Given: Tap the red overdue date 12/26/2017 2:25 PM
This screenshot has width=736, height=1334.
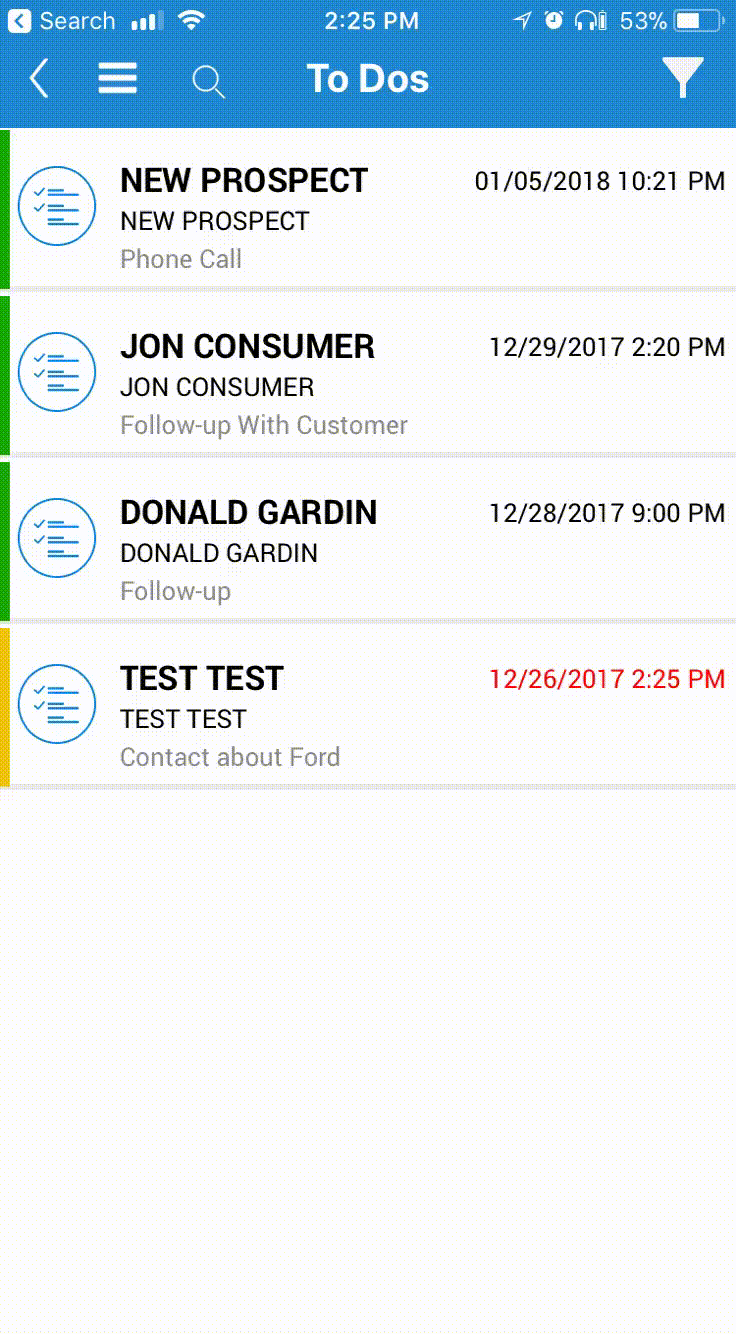Looking at the screenshot, I should [606, 679].
